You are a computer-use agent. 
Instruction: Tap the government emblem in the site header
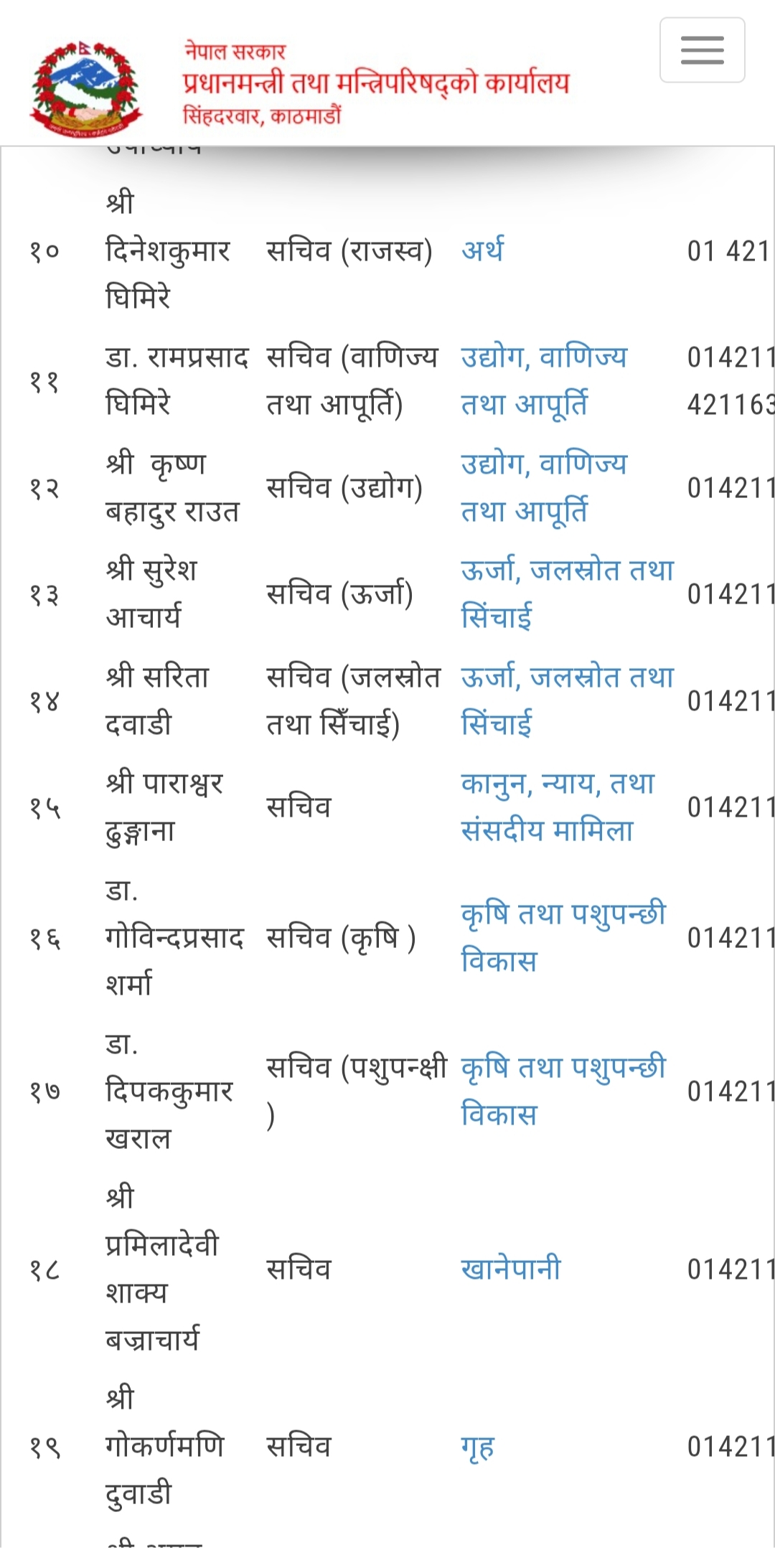point(85,89)
